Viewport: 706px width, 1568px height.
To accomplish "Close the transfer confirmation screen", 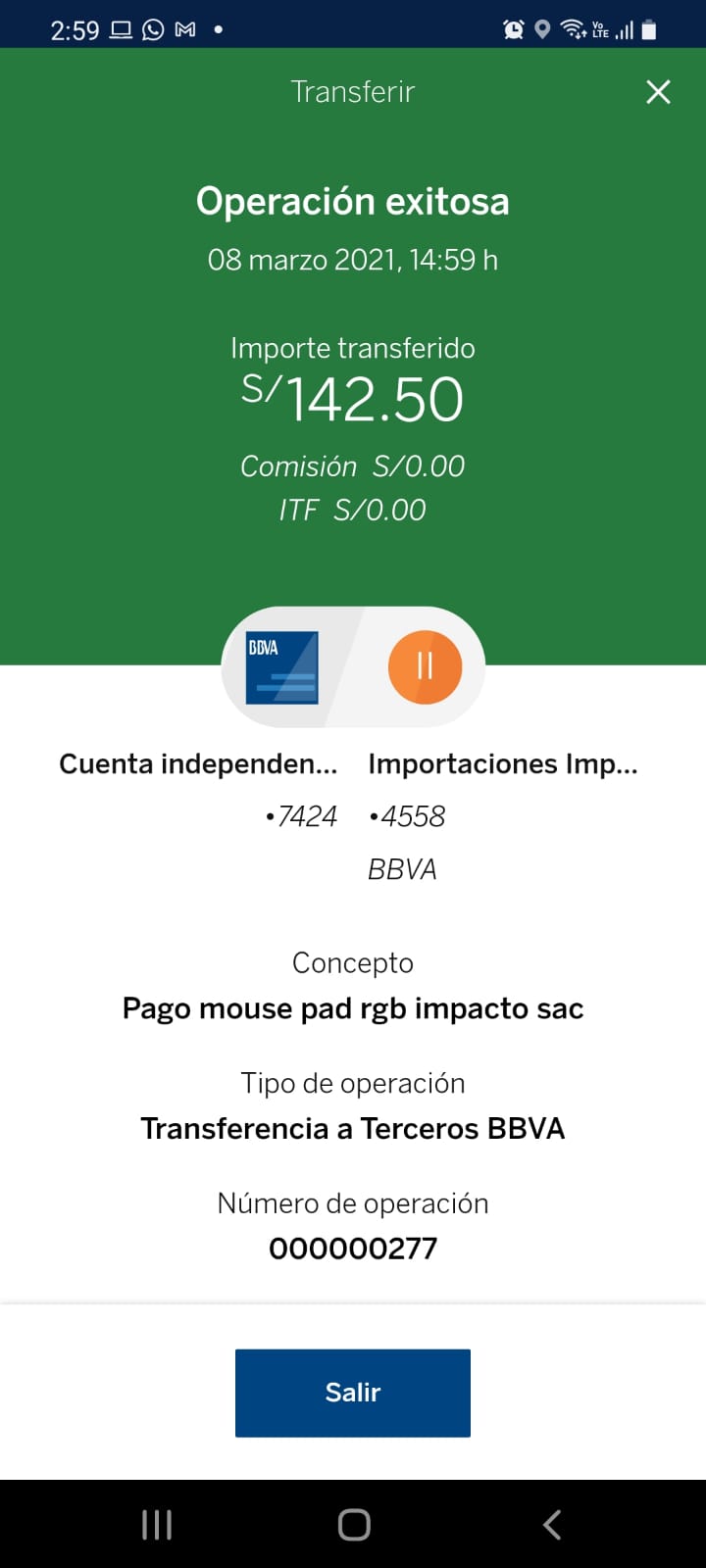I will (658, 92).
